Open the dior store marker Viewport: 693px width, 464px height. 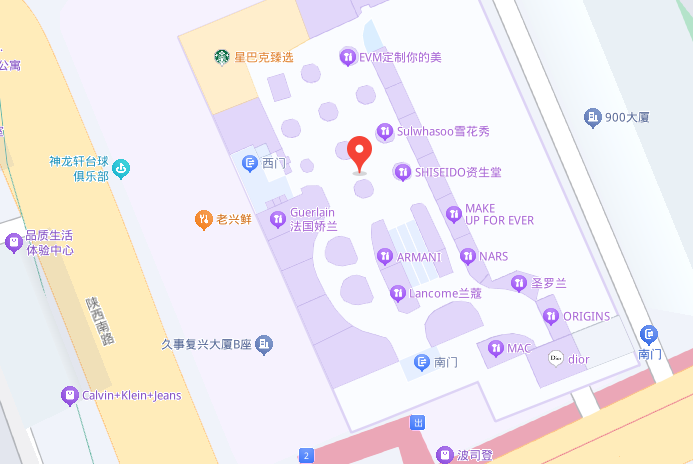(556, 357)
